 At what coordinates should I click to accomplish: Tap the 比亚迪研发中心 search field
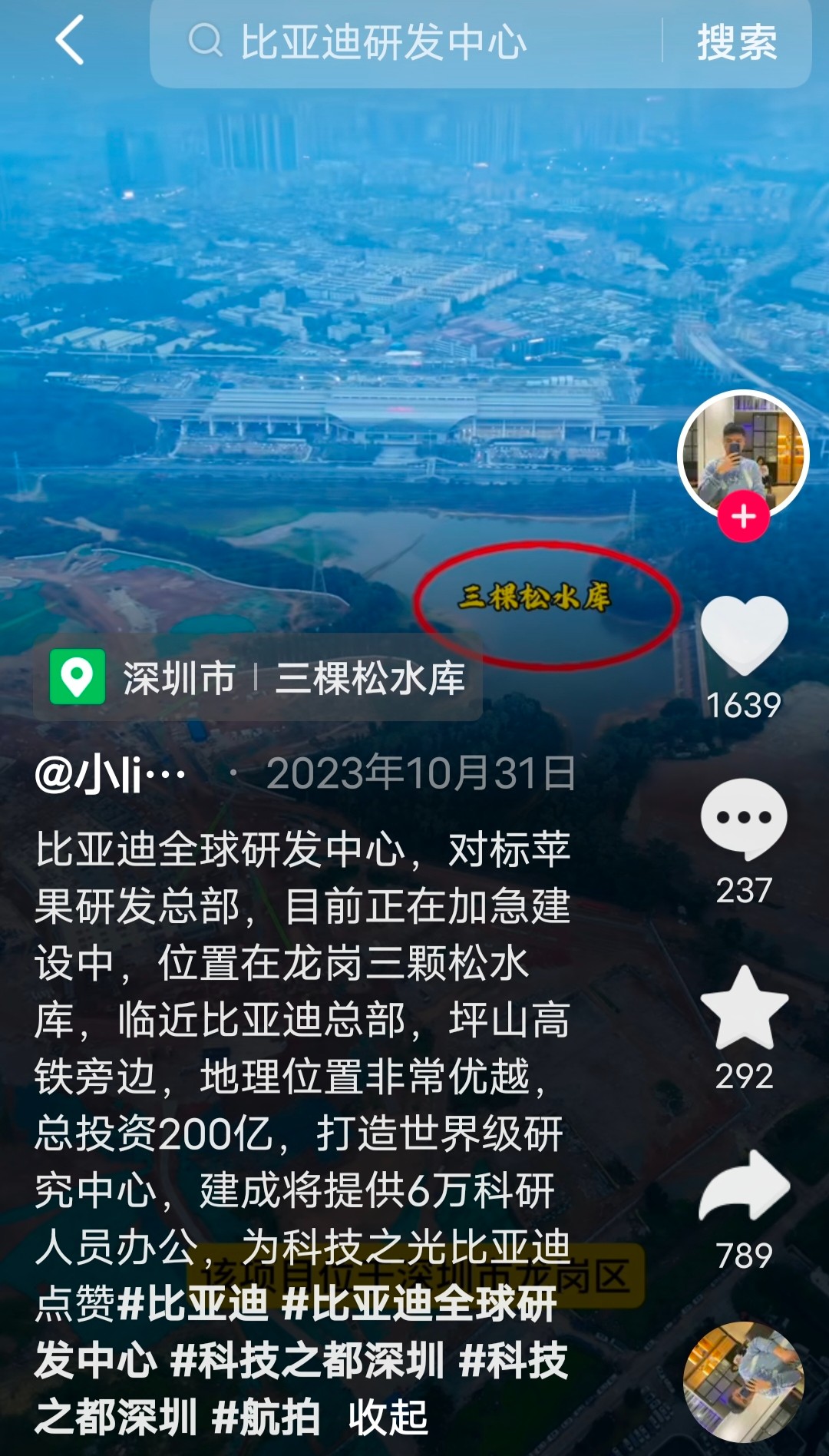click(407, 41)
